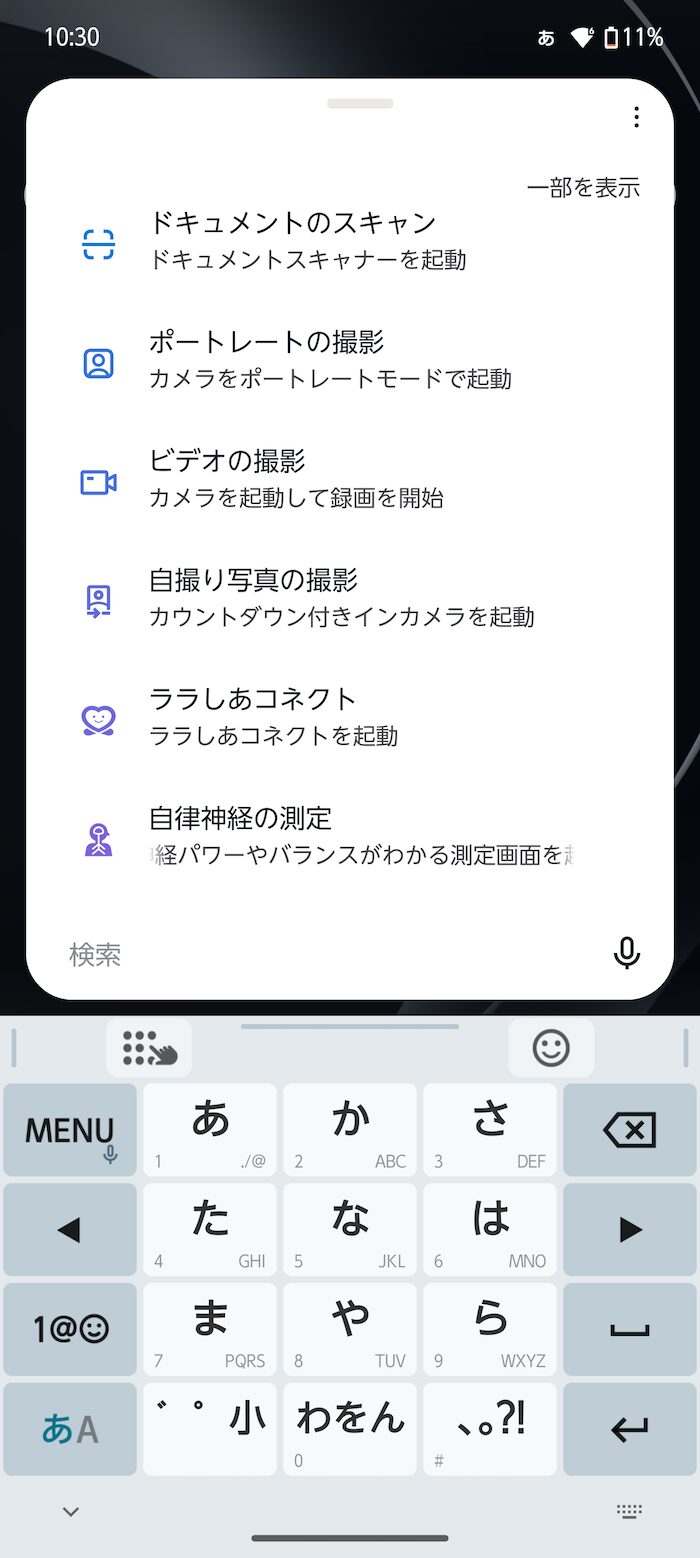Tap the 1@☺ symbols key
This screenshot has width=700, height=1558.
tap(70, 1329)
